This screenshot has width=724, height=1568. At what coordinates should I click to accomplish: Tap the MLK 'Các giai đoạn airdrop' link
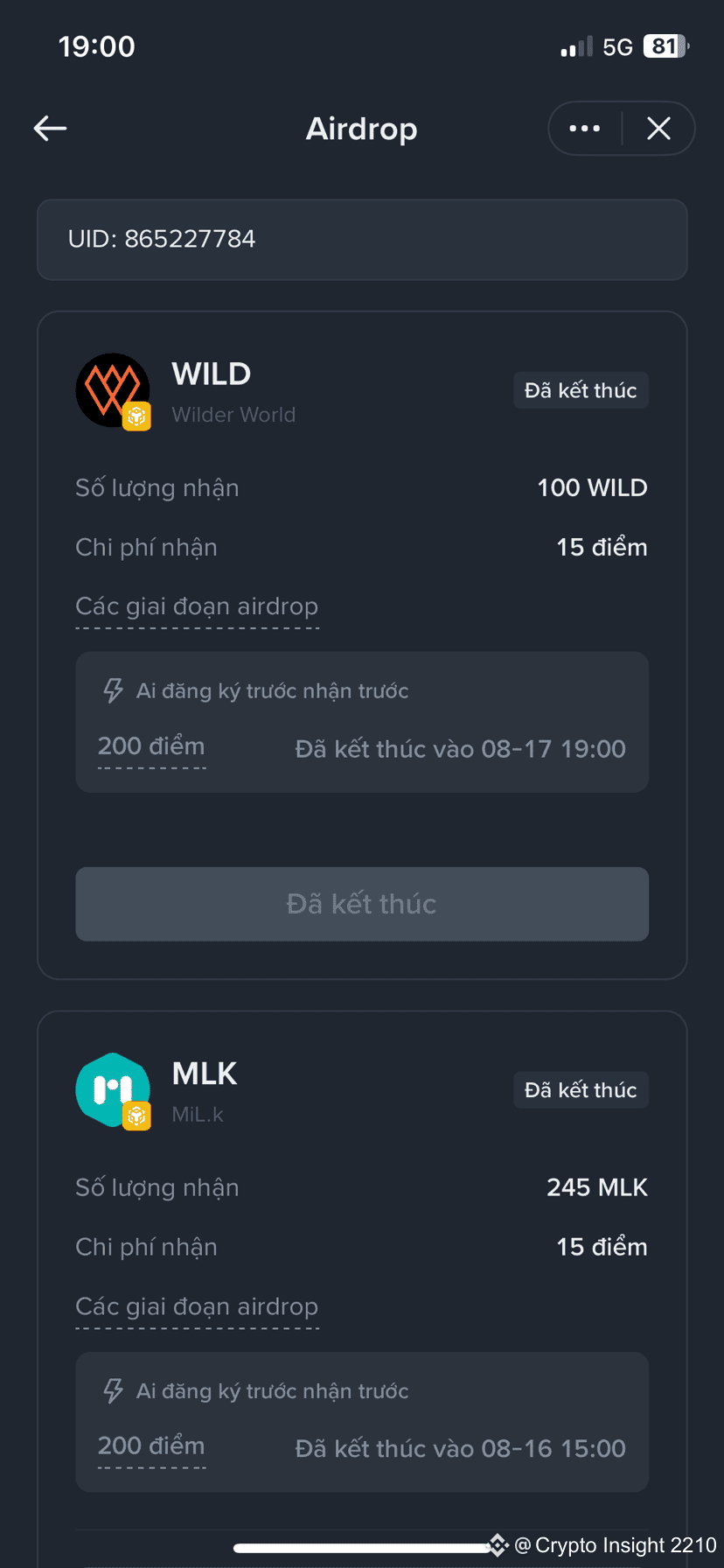197,1306
